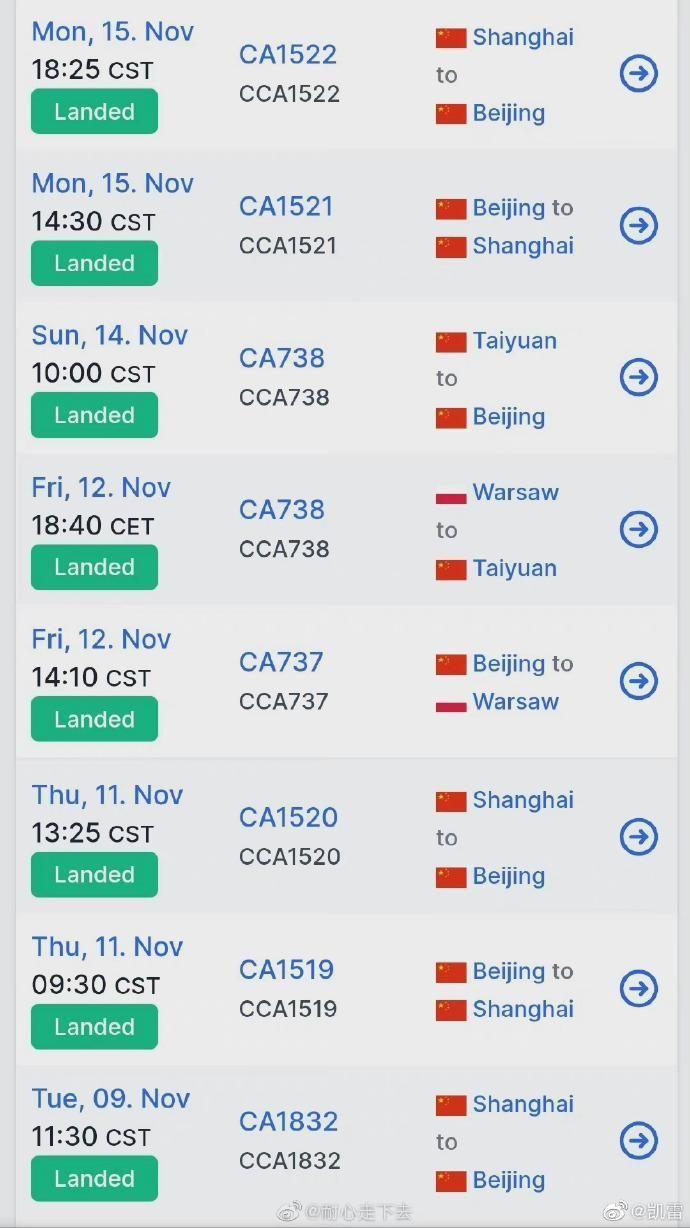
Task: Select the CA737 flight number link
Action: click(281, 662)
